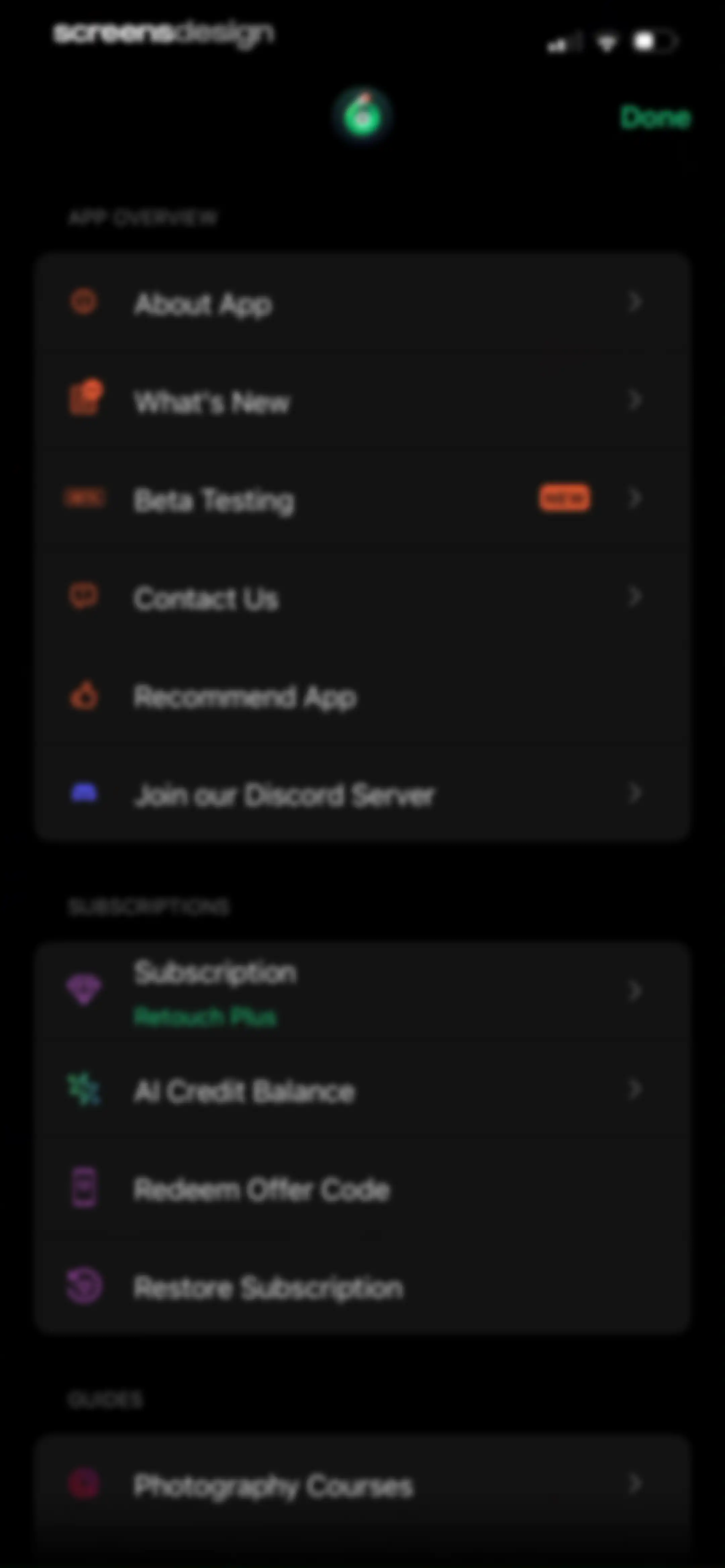
Task: Open Contact Us
Action: (362, 597)
